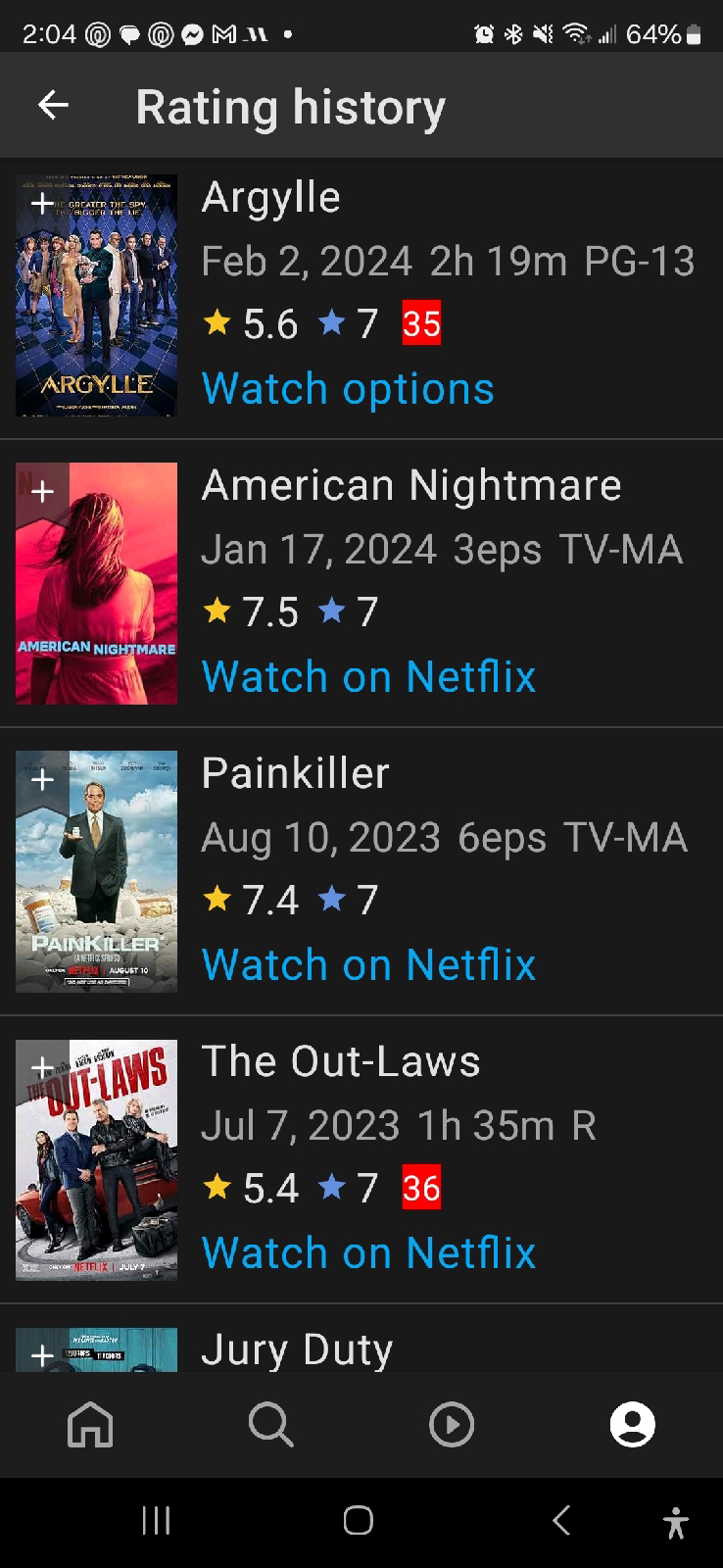Switch to the Video play tab
The height and width of the screenshot is (1568, 723).
coord(452,1424)
